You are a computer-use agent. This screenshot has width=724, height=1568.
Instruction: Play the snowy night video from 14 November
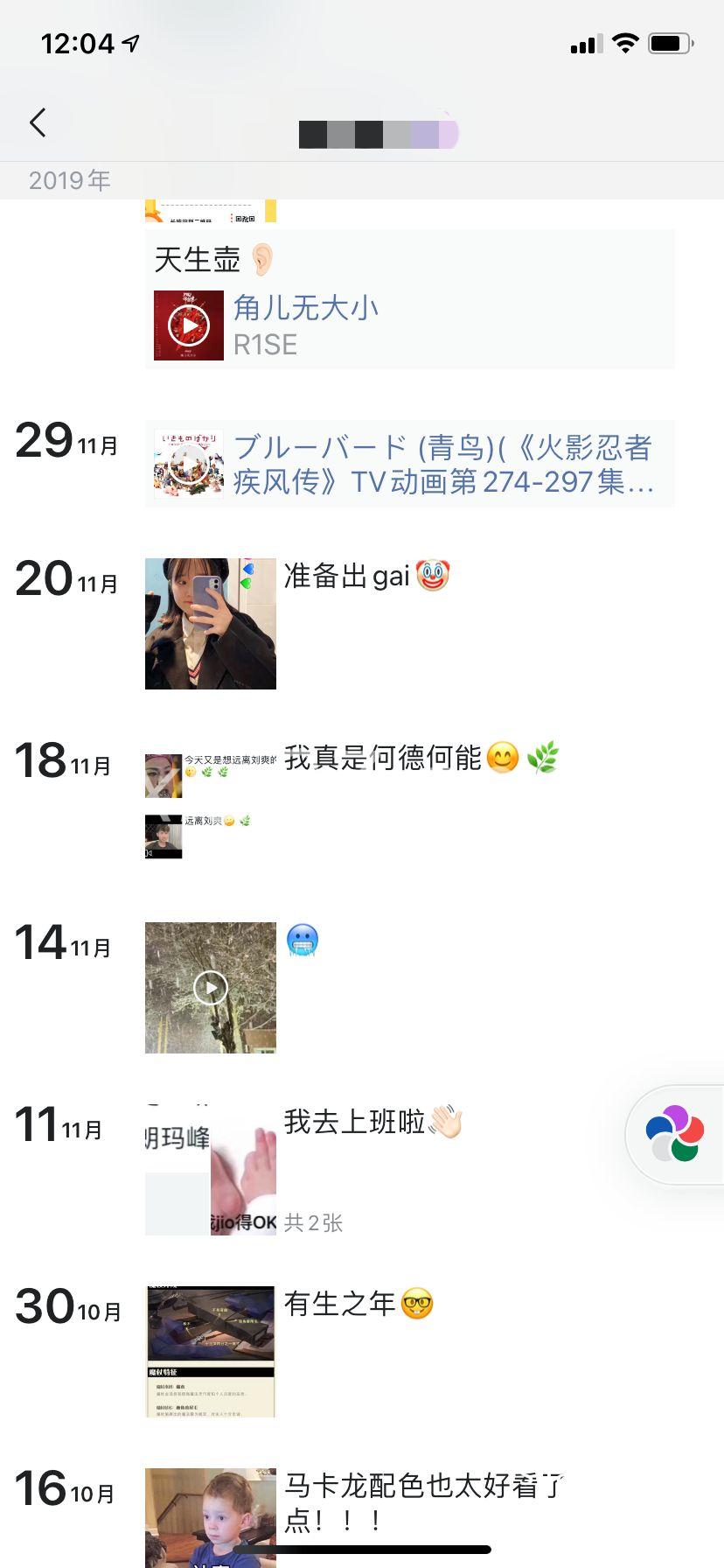click(211, 988)
